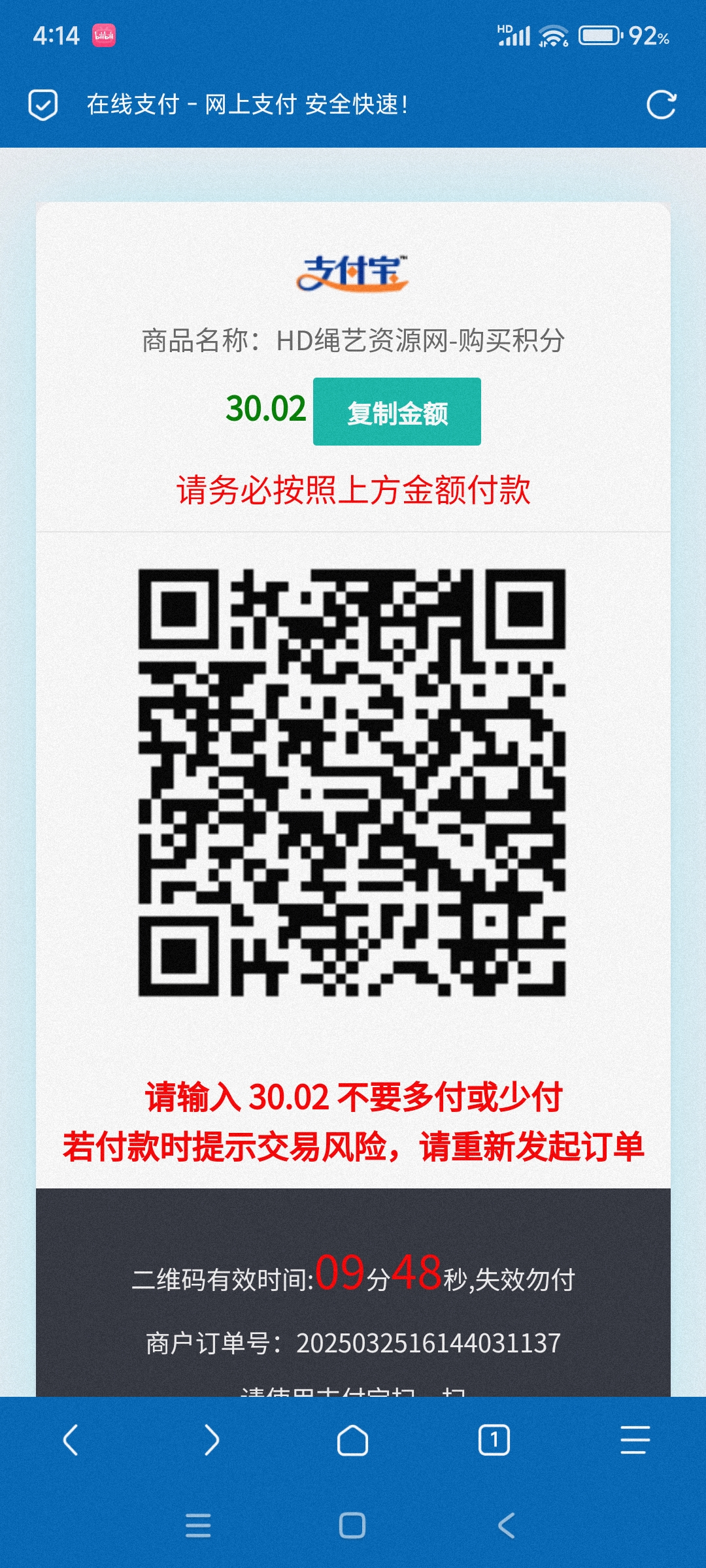Go forward to the next web page
The height and width of the screenshot is (1568, 706).
point(211,1440)
